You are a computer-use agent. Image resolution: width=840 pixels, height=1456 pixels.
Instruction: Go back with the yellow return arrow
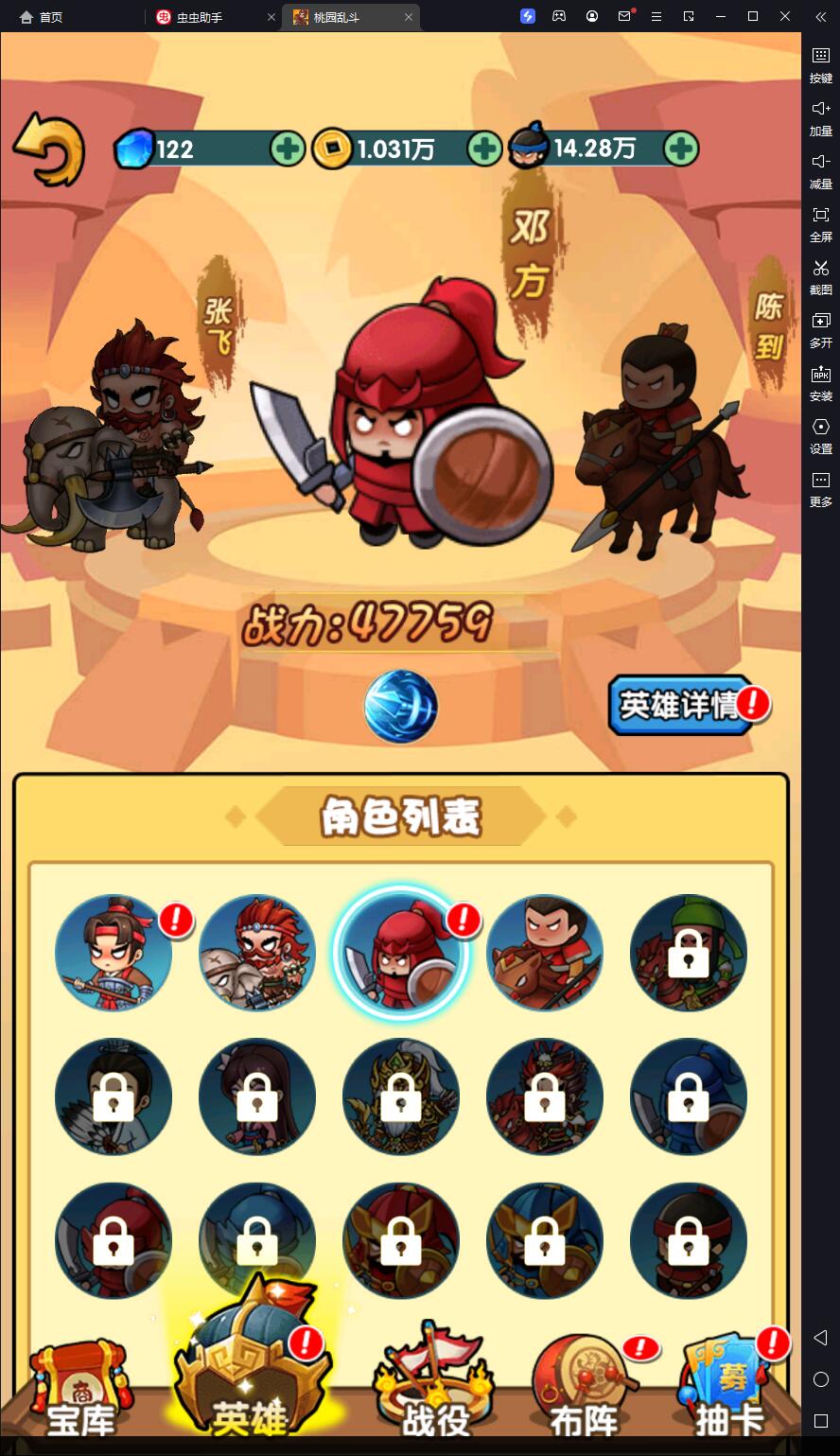(x=49, y=149)
